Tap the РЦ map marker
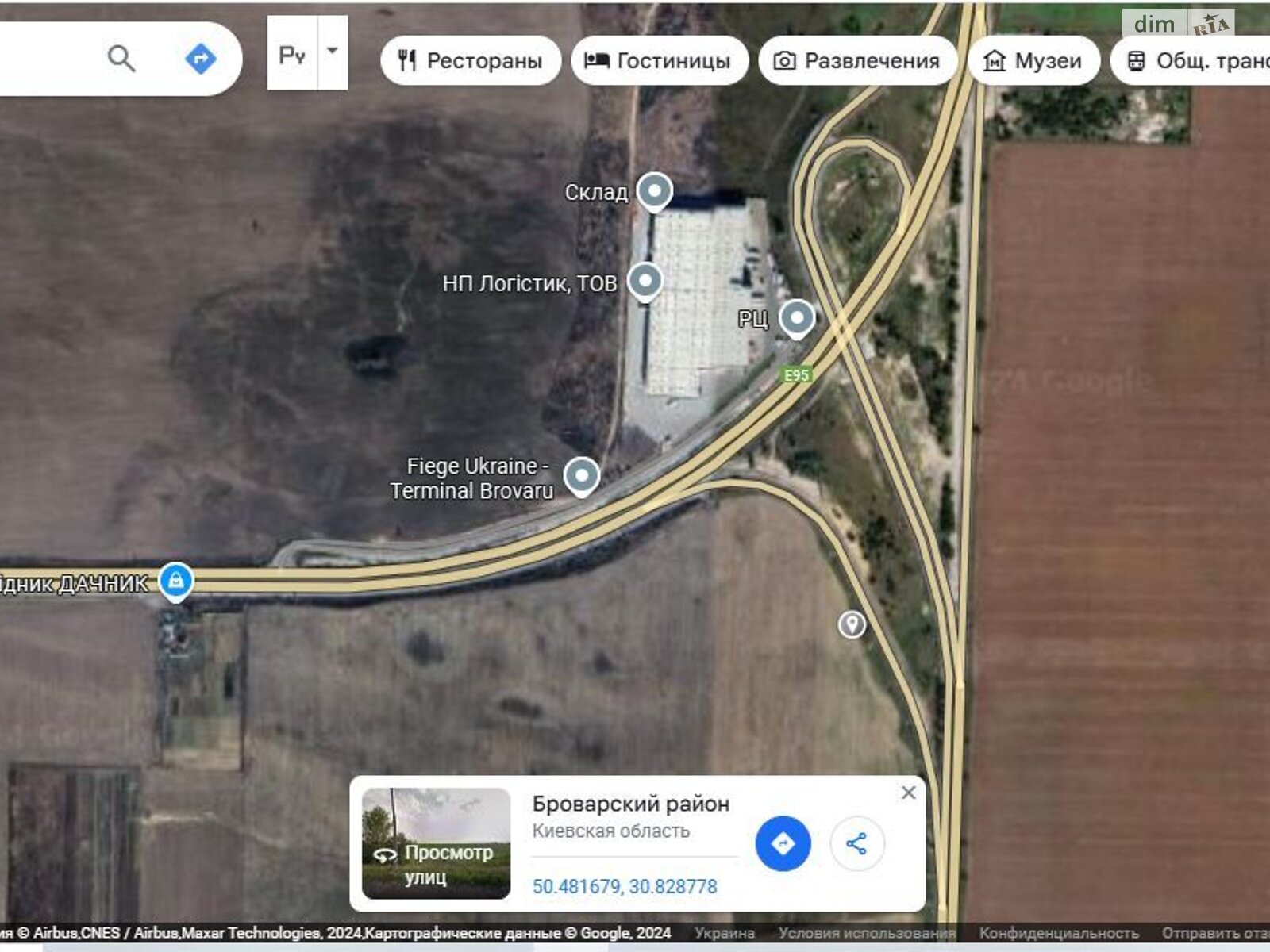Viewport: 1270px width, 952px height. [797, 318]
